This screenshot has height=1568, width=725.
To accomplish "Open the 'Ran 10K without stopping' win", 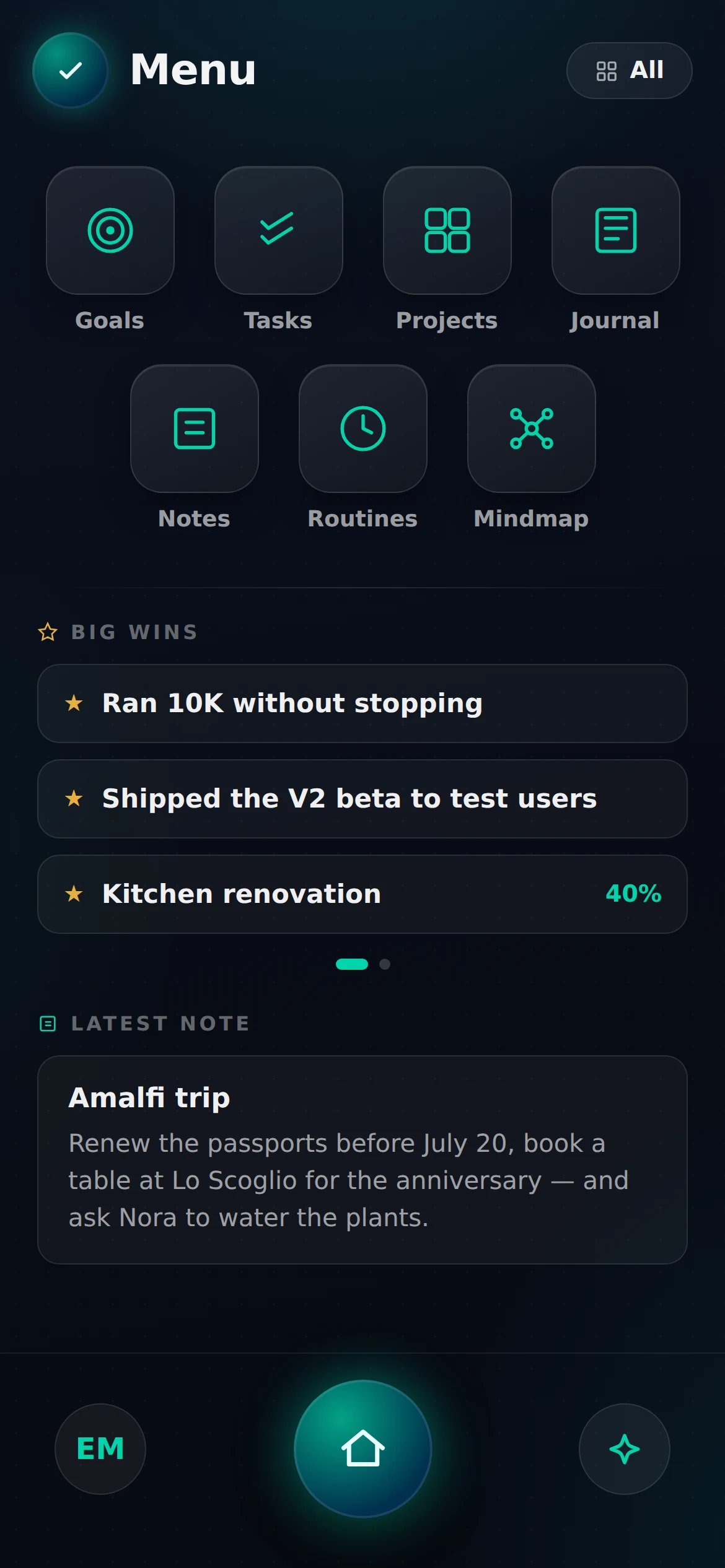I will tap(362, 703).
